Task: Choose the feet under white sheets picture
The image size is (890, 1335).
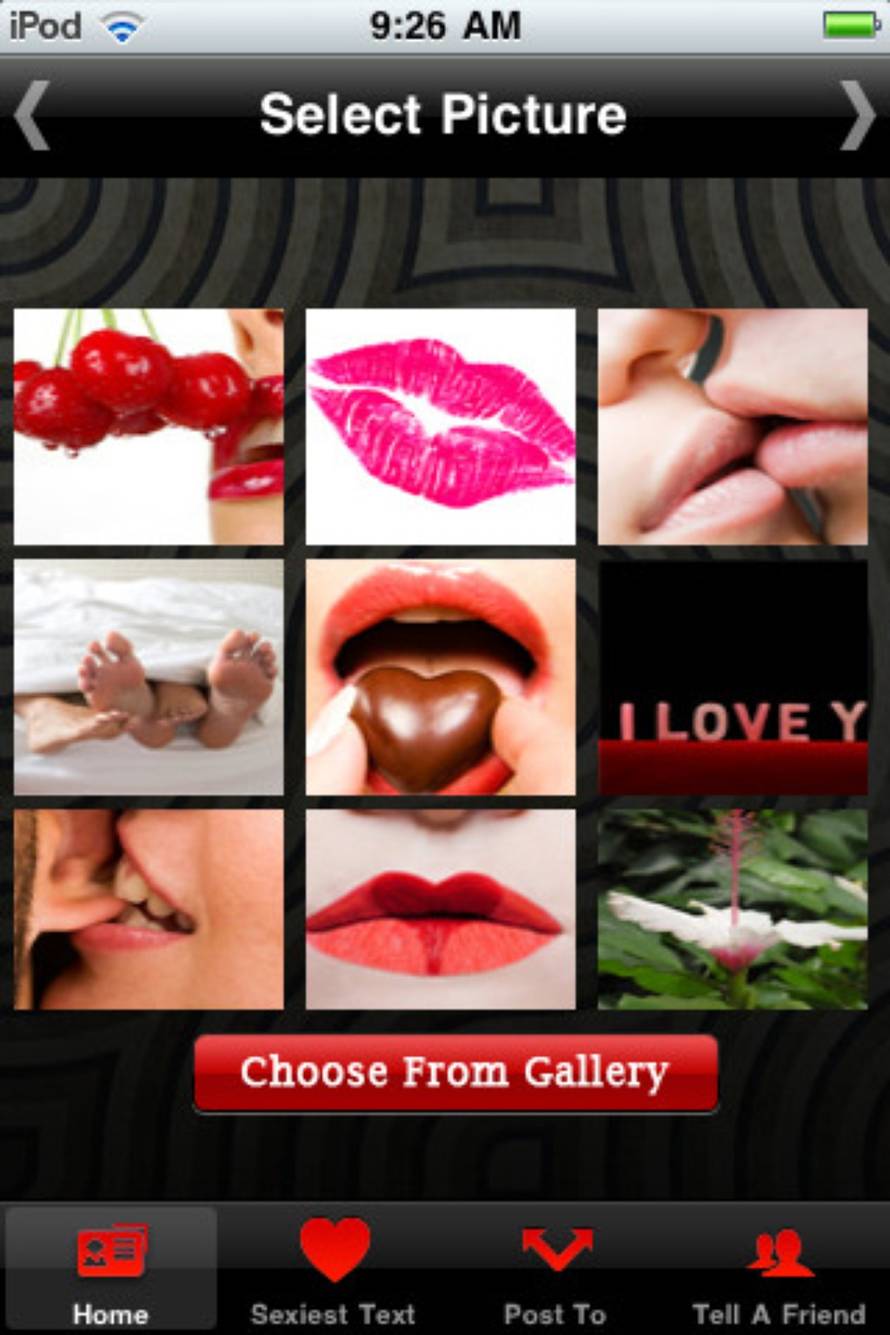Action: (x=148, y=677)
